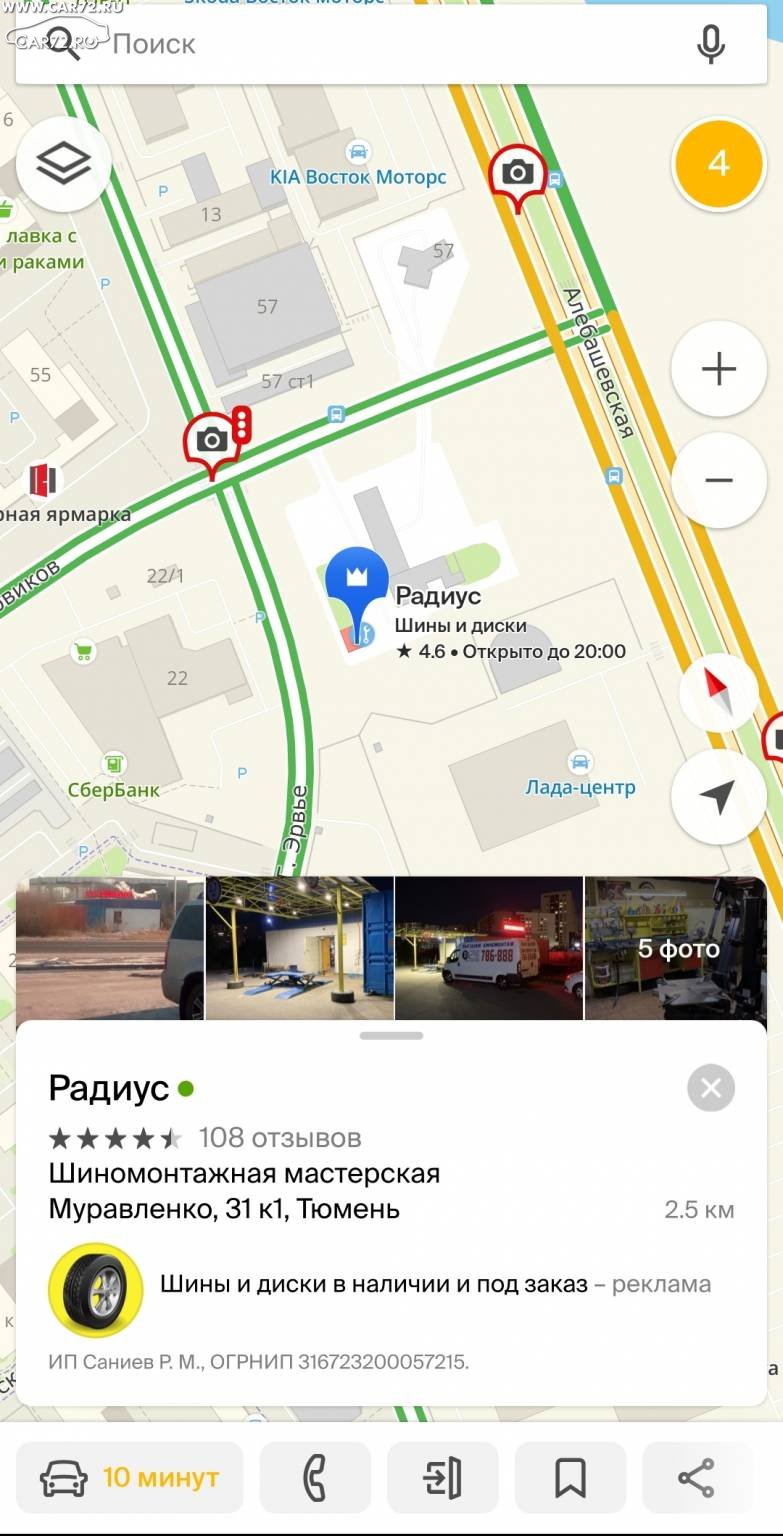This screenshot has width=783, height=1536.
Task: Zoom out the map with minus
Action: [x=719, y=480]
